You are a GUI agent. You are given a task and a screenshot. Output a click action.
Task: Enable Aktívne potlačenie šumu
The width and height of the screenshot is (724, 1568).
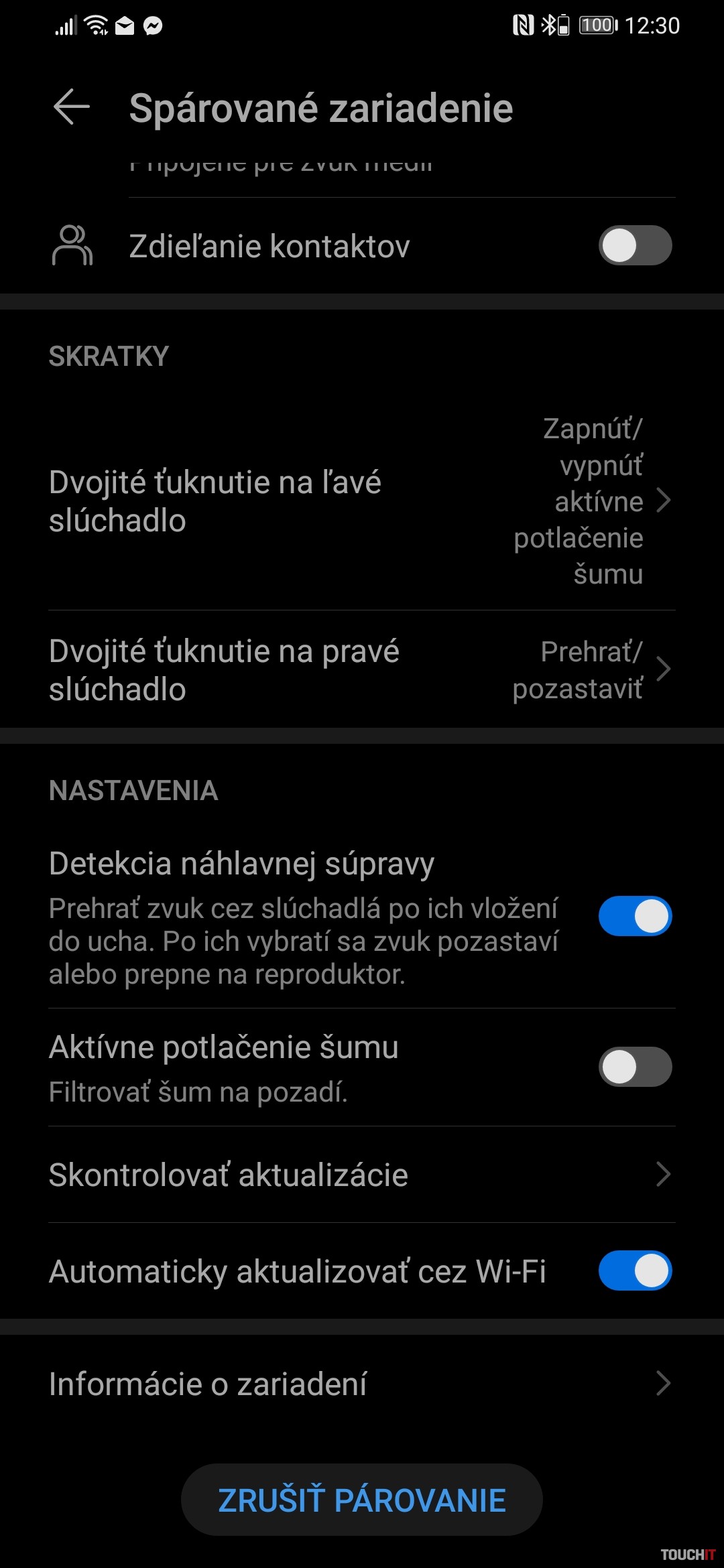634,1067
